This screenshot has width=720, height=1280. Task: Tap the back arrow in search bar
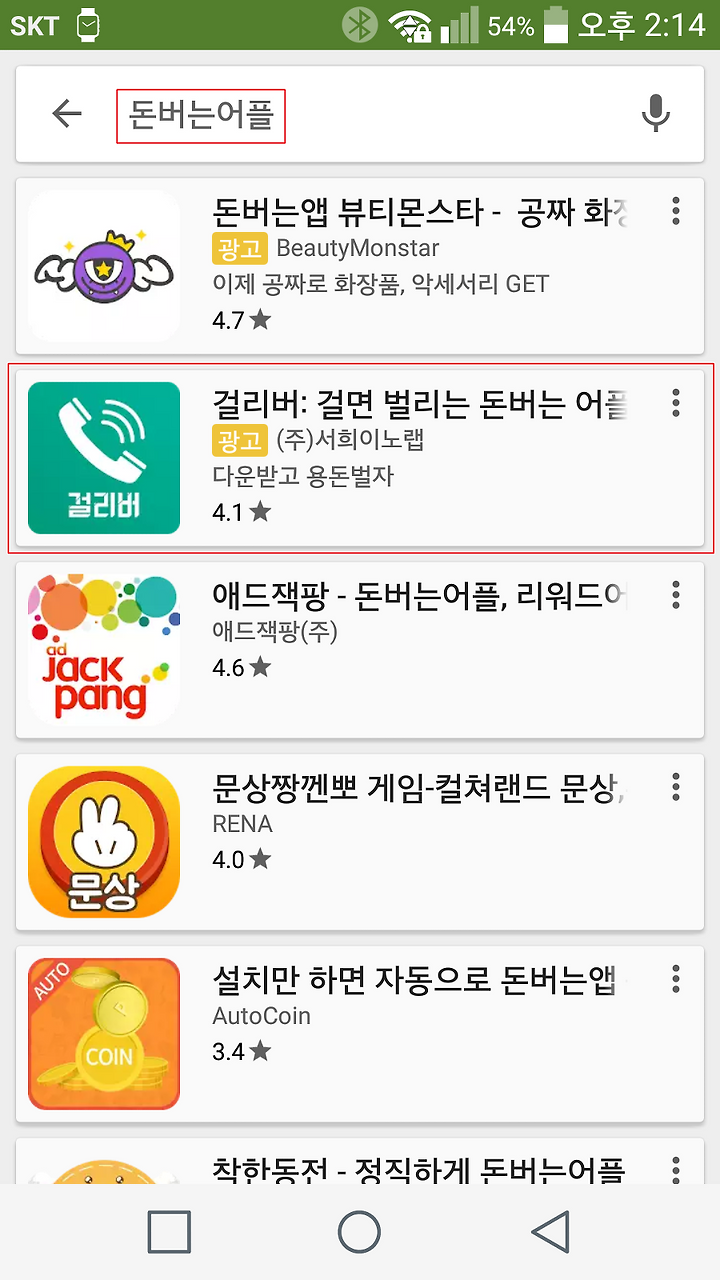pyautogui.click(x=67, y=114)
